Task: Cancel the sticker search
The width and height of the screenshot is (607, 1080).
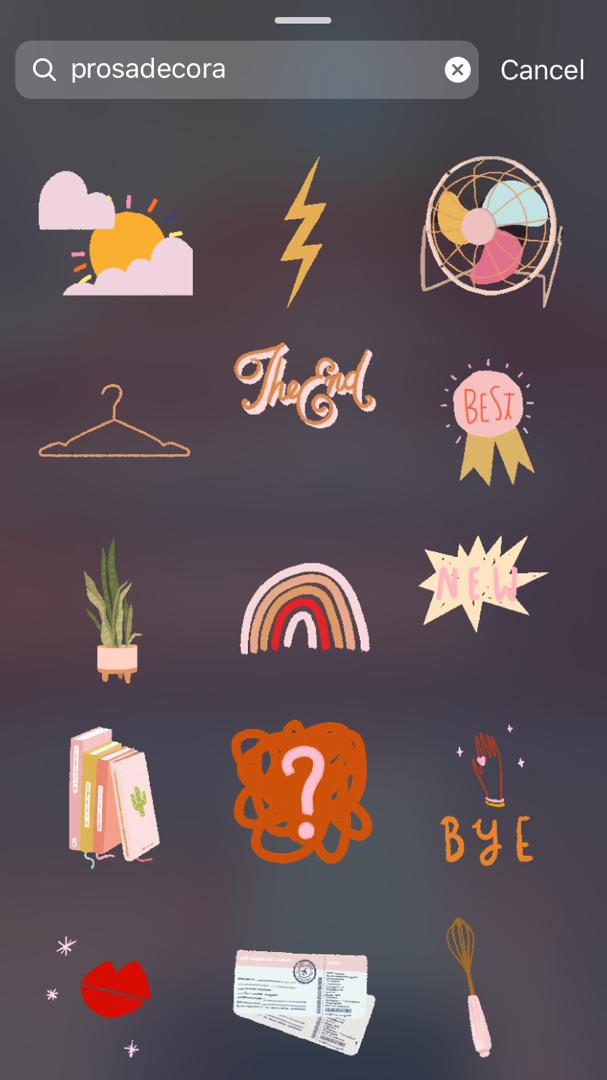Action: [542, 70]
